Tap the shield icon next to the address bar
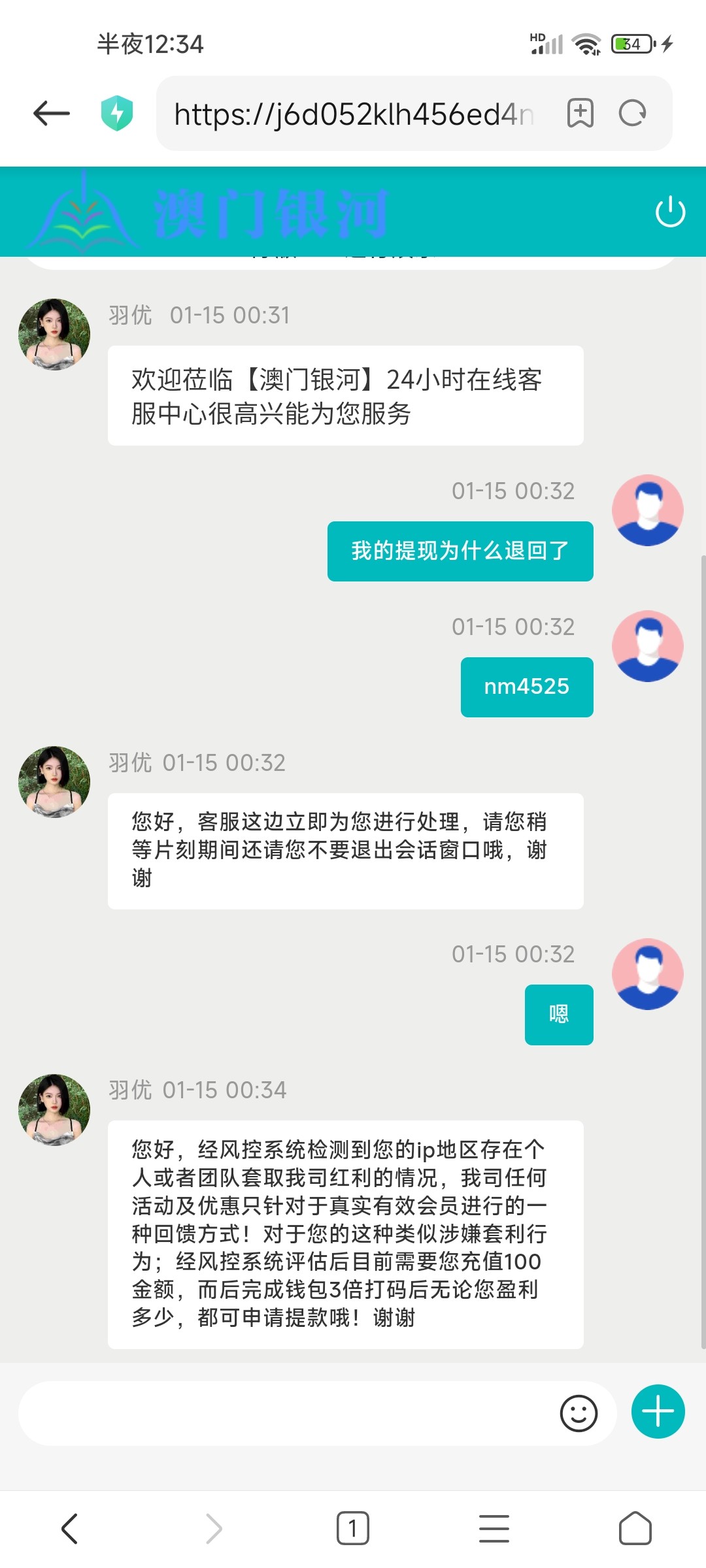Viewport: 706px width, 1568px height. tap(116, 112)
